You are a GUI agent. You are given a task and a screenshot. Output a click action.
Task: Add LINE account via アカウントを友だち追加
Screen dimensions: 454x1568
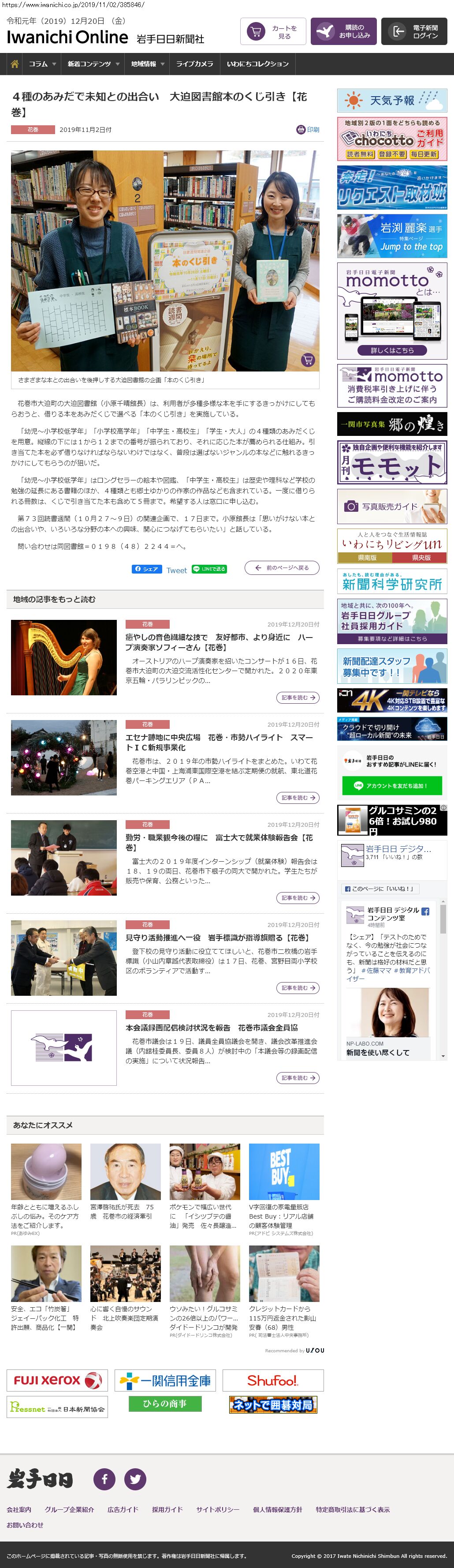tap(392, 786)
